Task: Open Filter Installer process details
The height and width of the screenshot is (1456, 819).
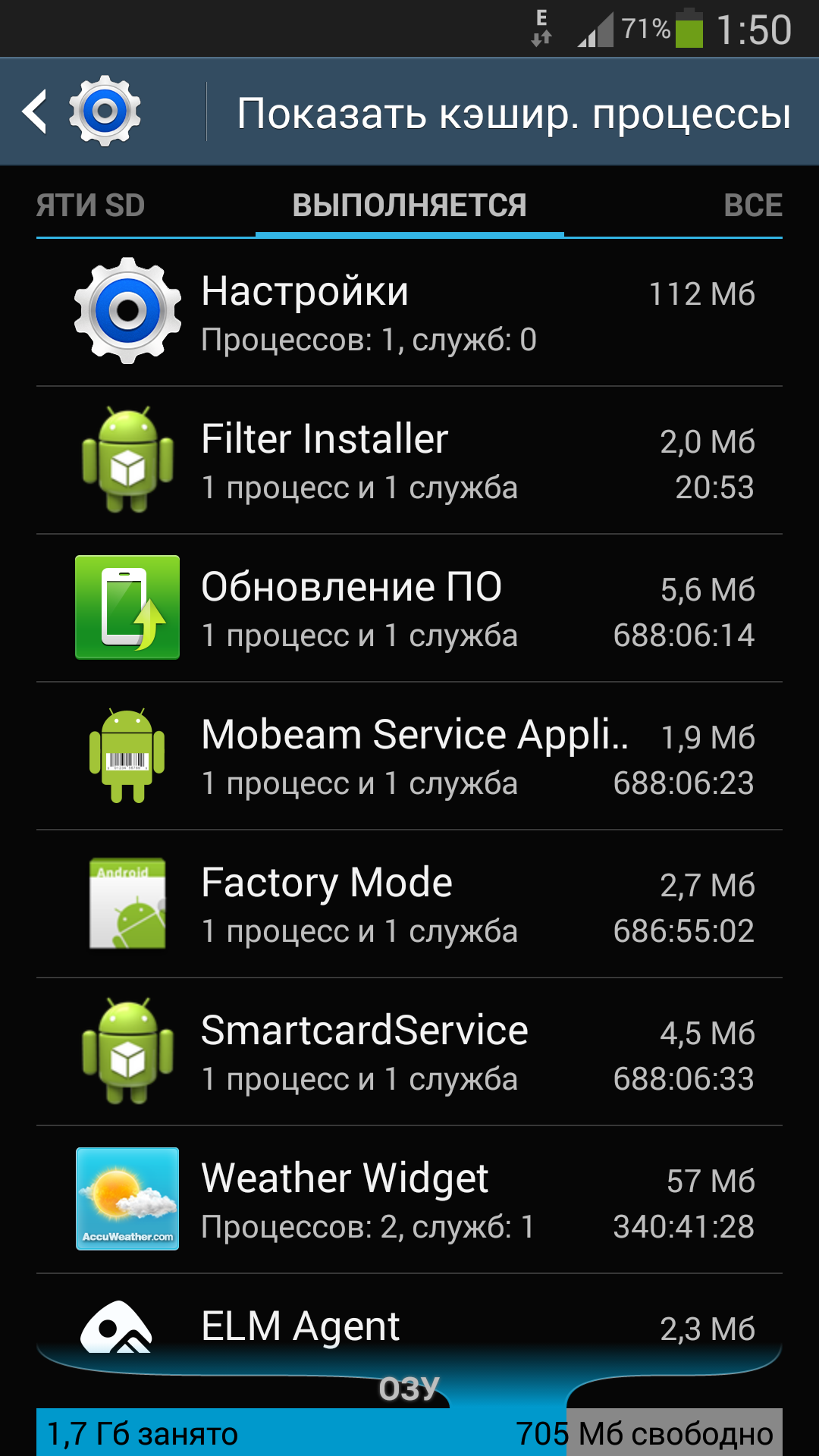Action: [x=409, y=460]
